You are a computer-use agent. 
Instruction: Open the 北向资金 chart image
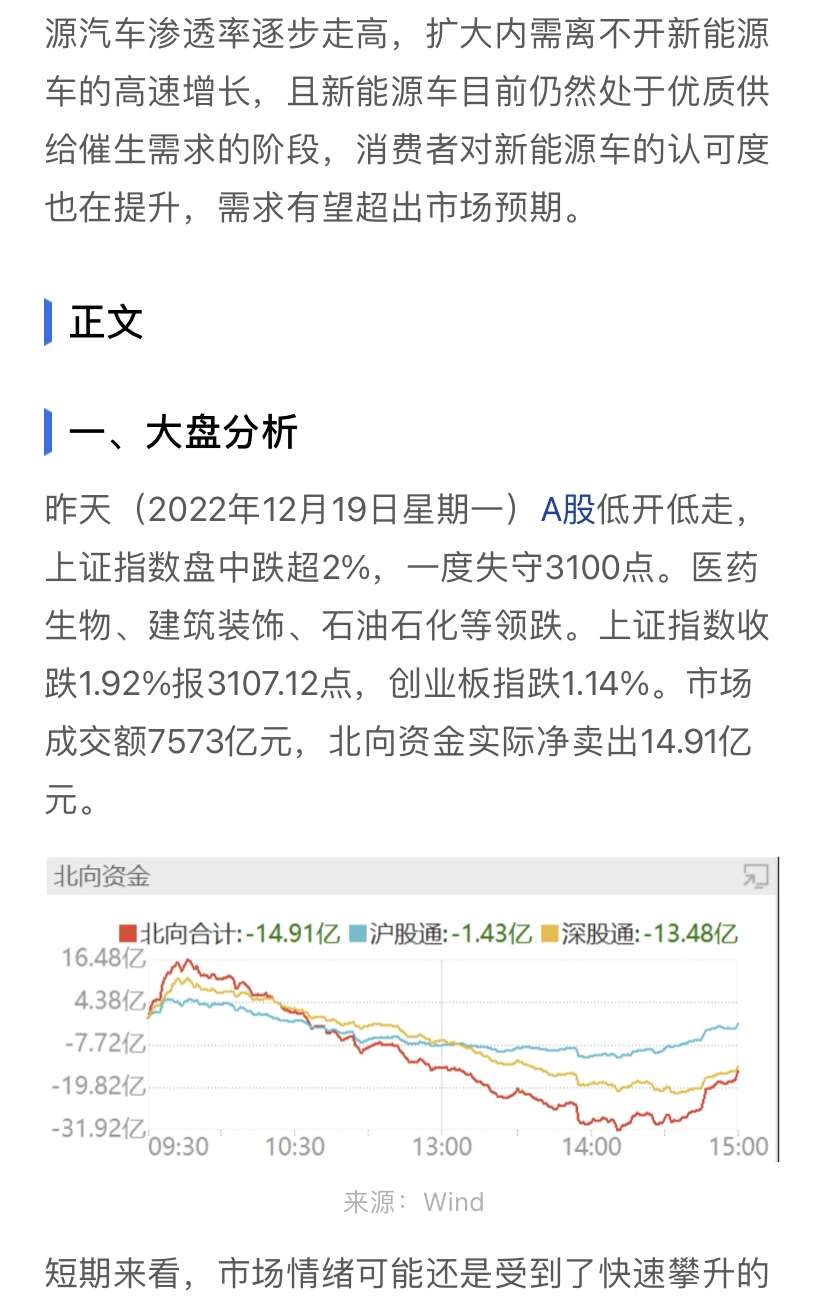pos(411,1010)
